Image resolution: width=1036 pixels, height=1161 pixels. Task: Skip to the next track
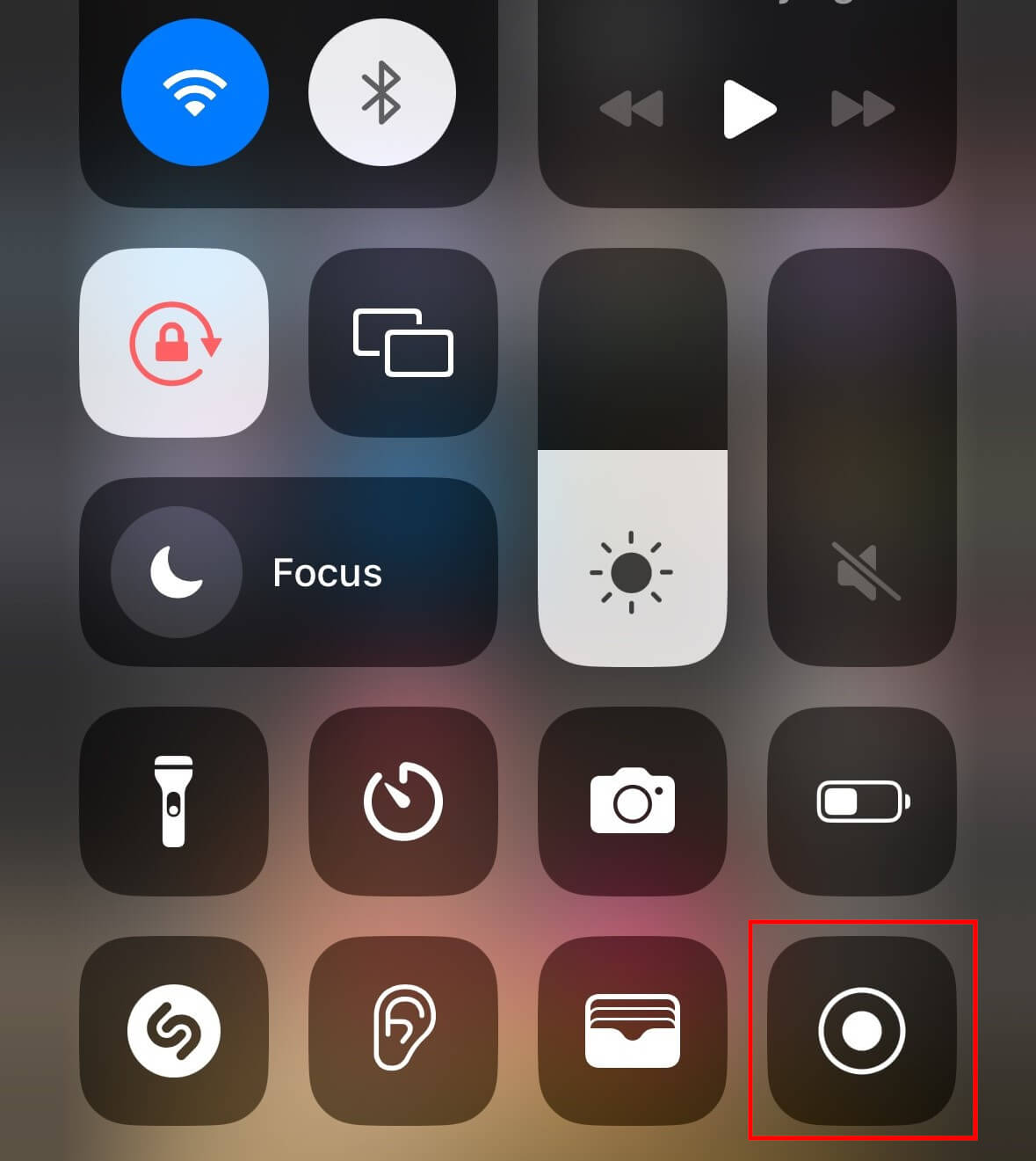tap(863, 109)
